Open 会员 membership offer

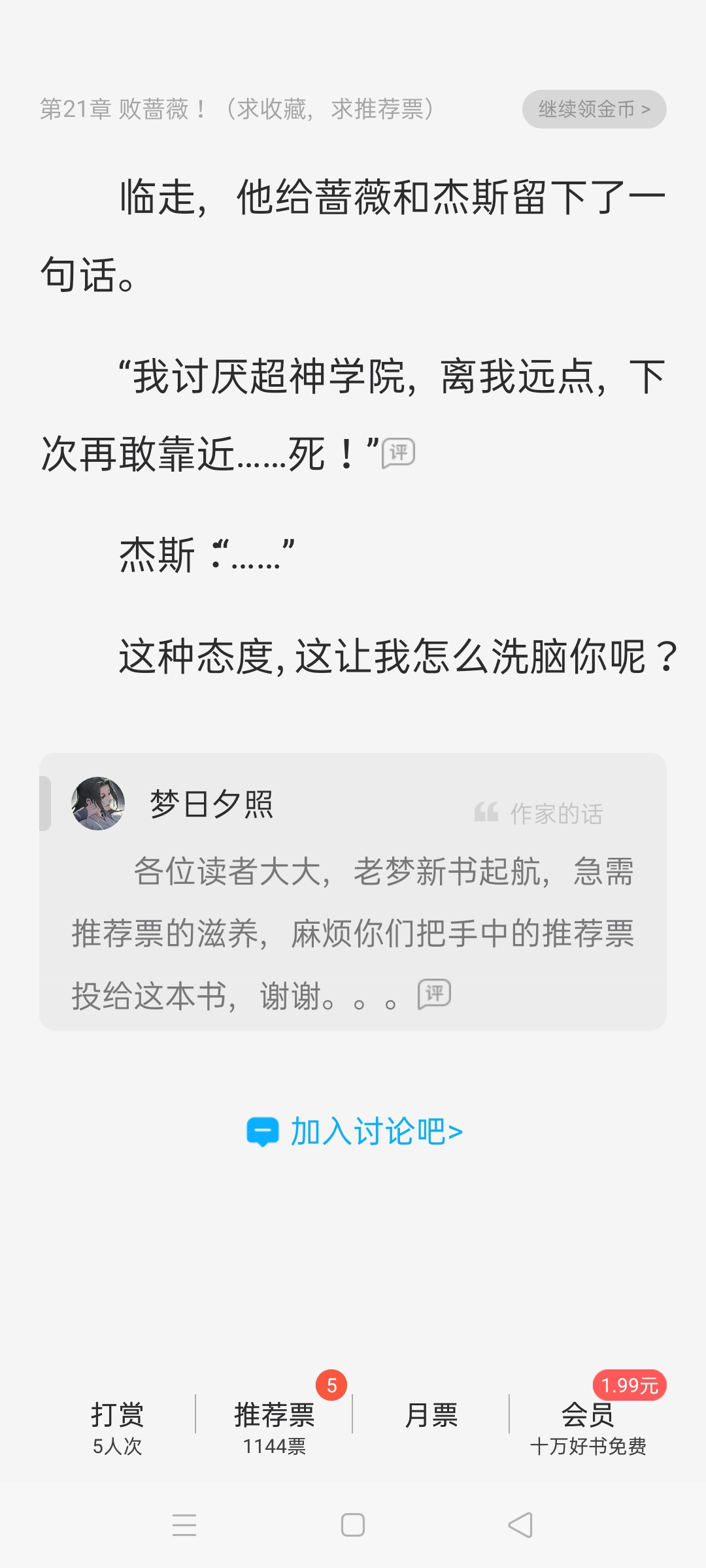[x=588, y=1427]
